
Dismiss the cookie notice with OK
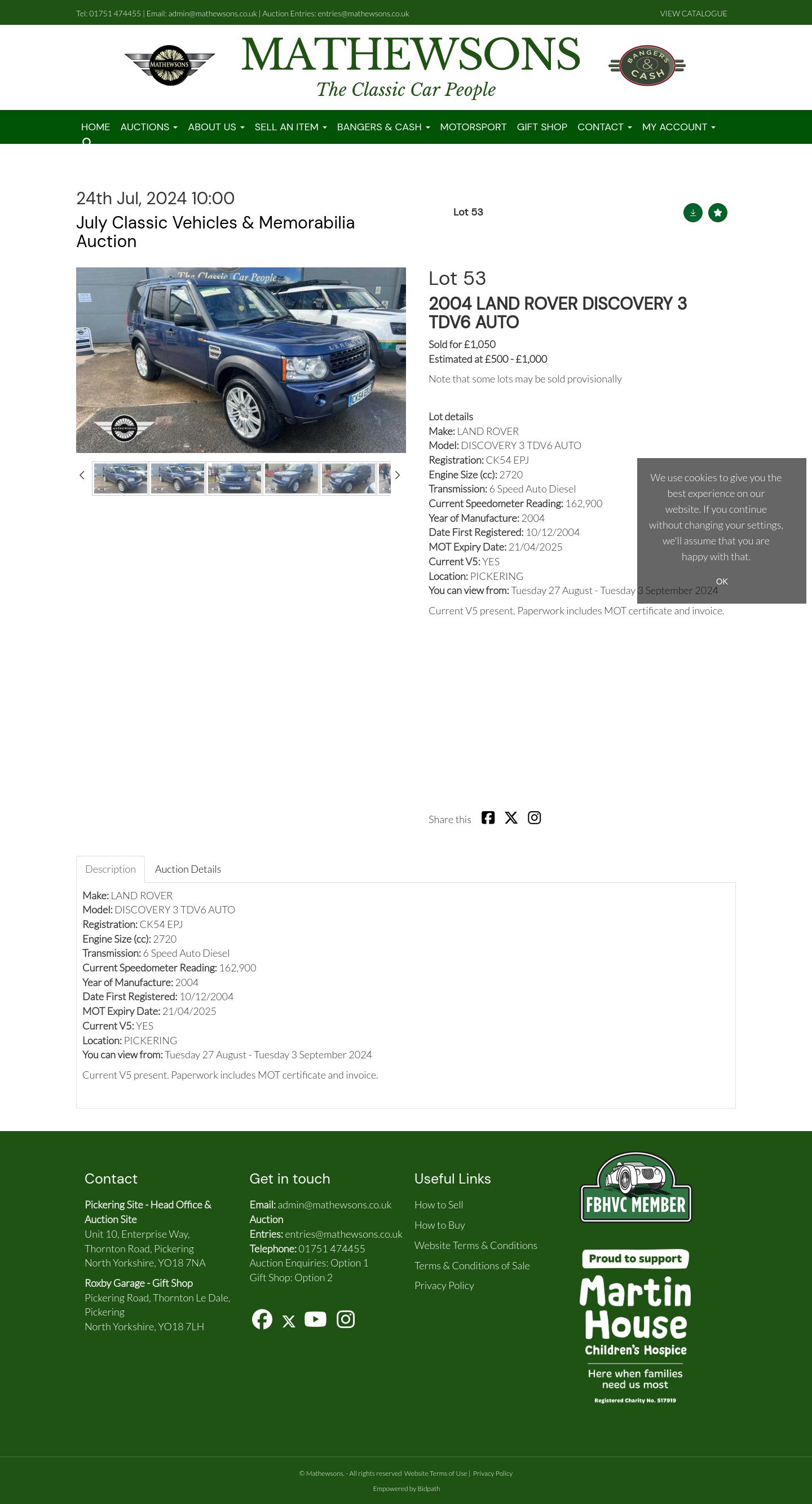click(722, 582)
